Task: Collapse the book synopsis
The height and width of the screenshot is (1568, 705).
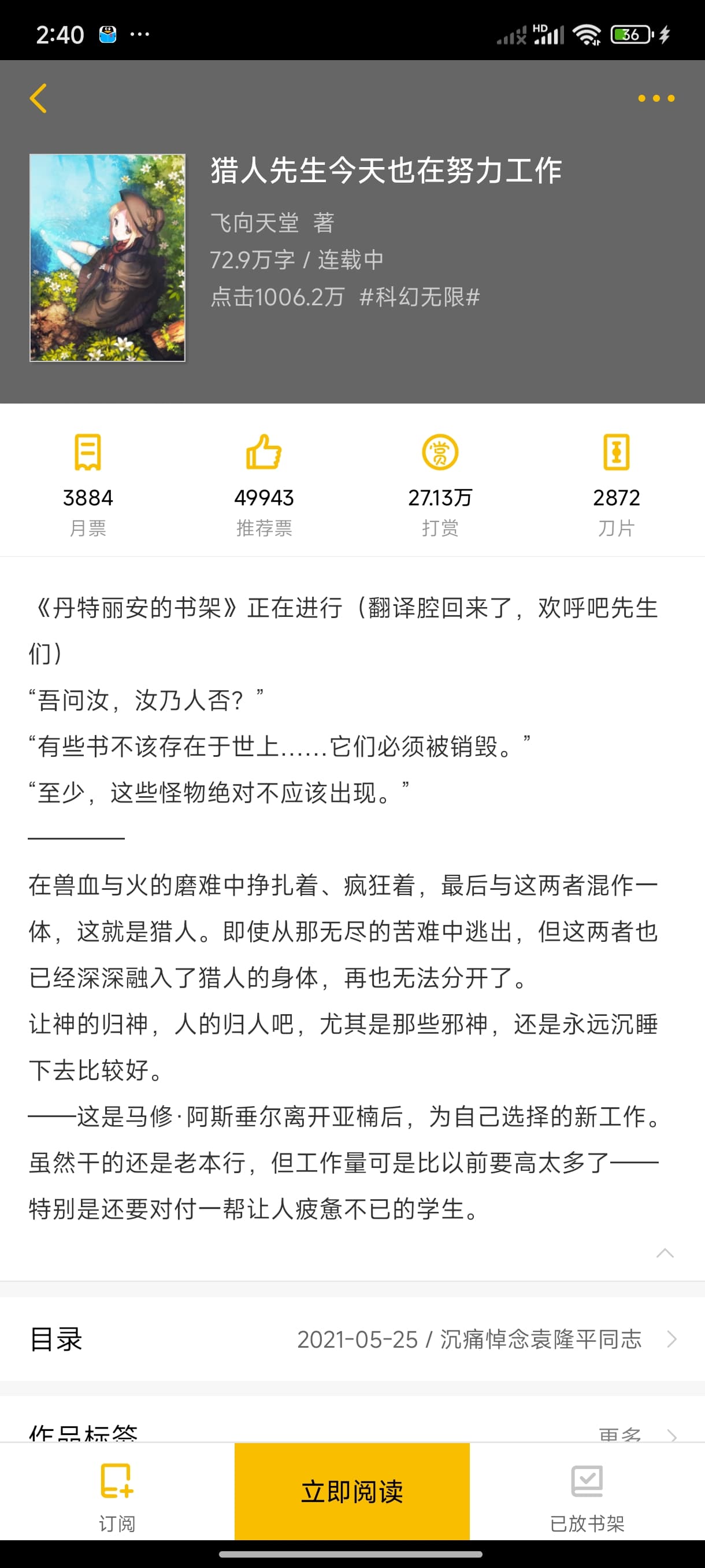Action: 664,1253
